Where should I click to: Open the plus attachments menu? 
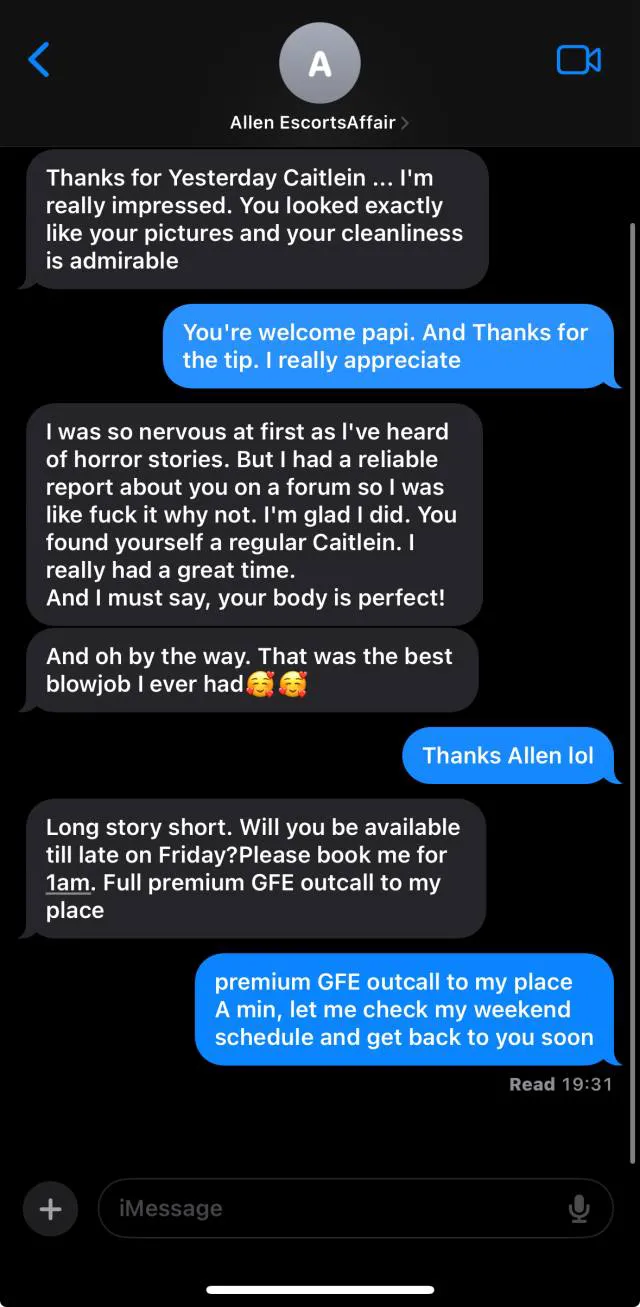[x=50, y=1209]
